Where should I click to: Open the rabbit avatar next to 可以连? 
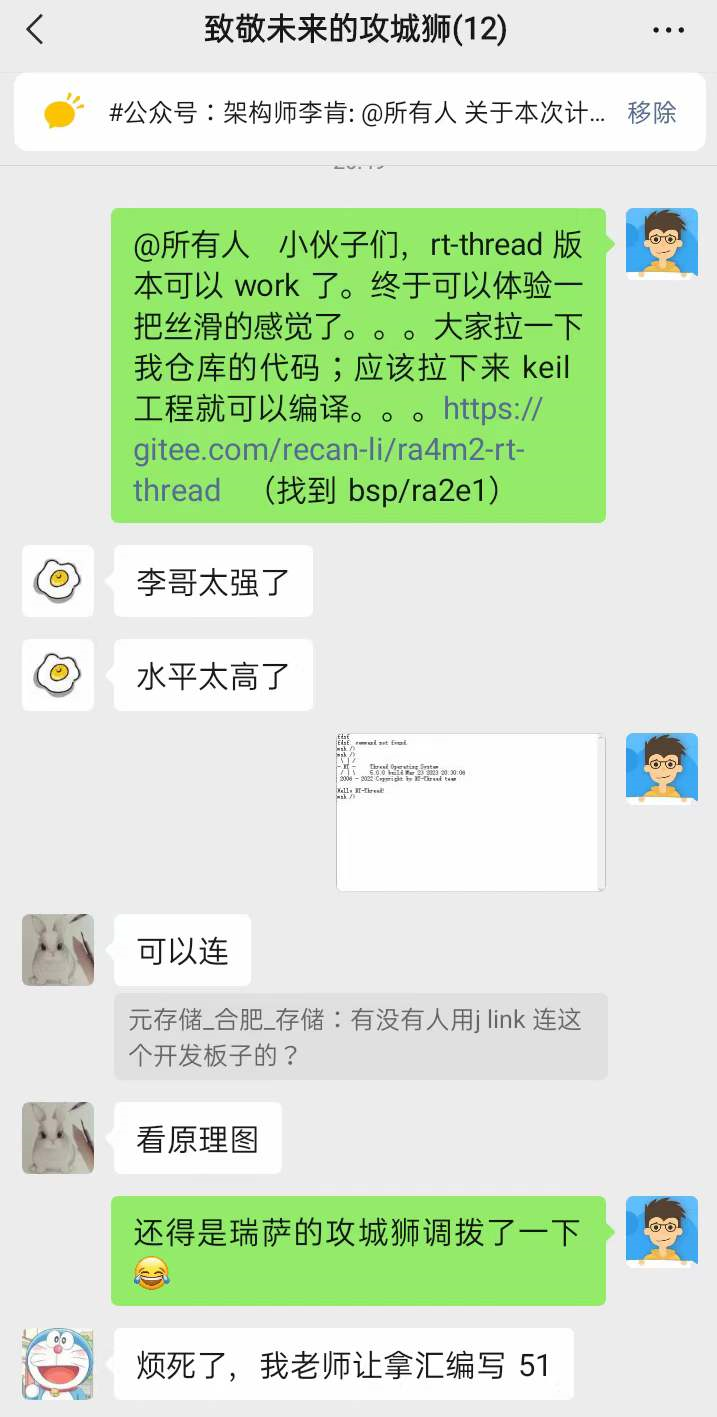(58, 950)
